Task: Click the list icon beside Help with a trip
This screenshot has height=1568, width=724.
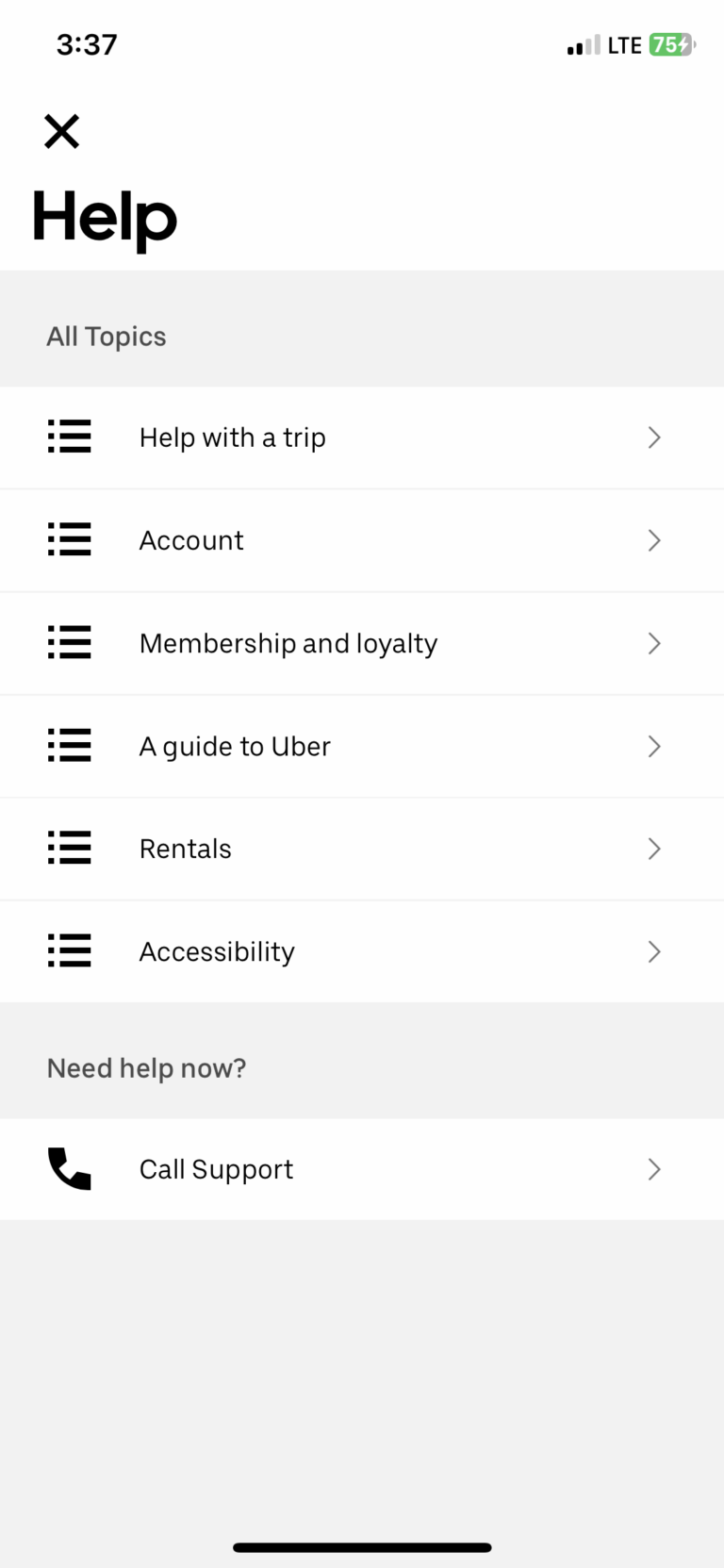Action: point(69,437)
